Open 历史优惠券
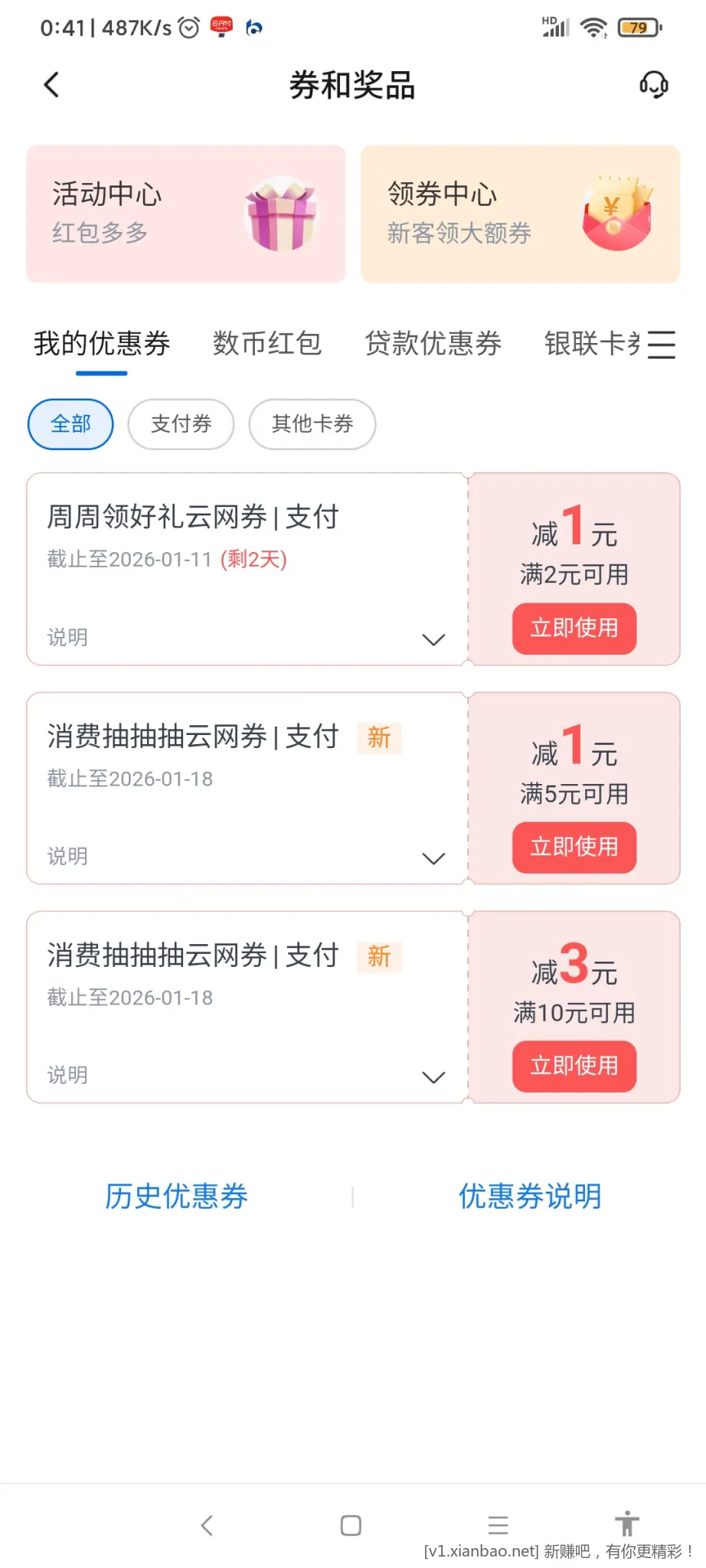The height and width of the screenshot is (1568, 706). pyautogui.click(x=175, y=1196)
